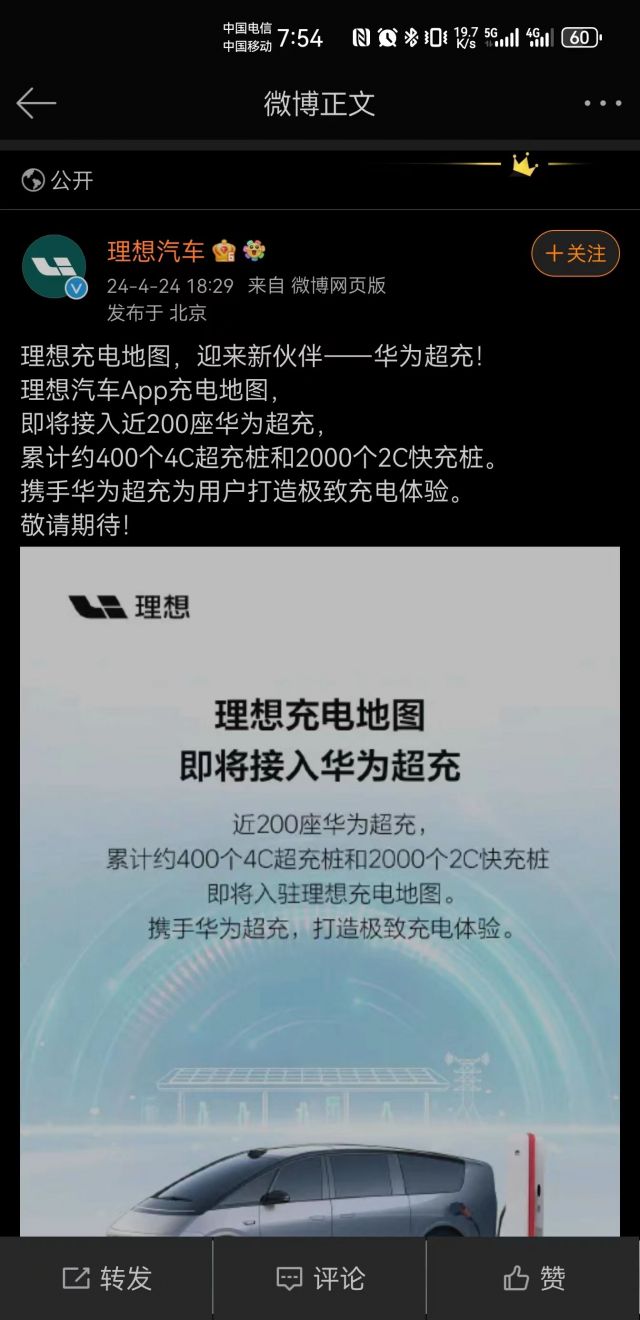Open the three-dot overflow menu
Viewport: 640px width, 1320px height.
[602, 104]
